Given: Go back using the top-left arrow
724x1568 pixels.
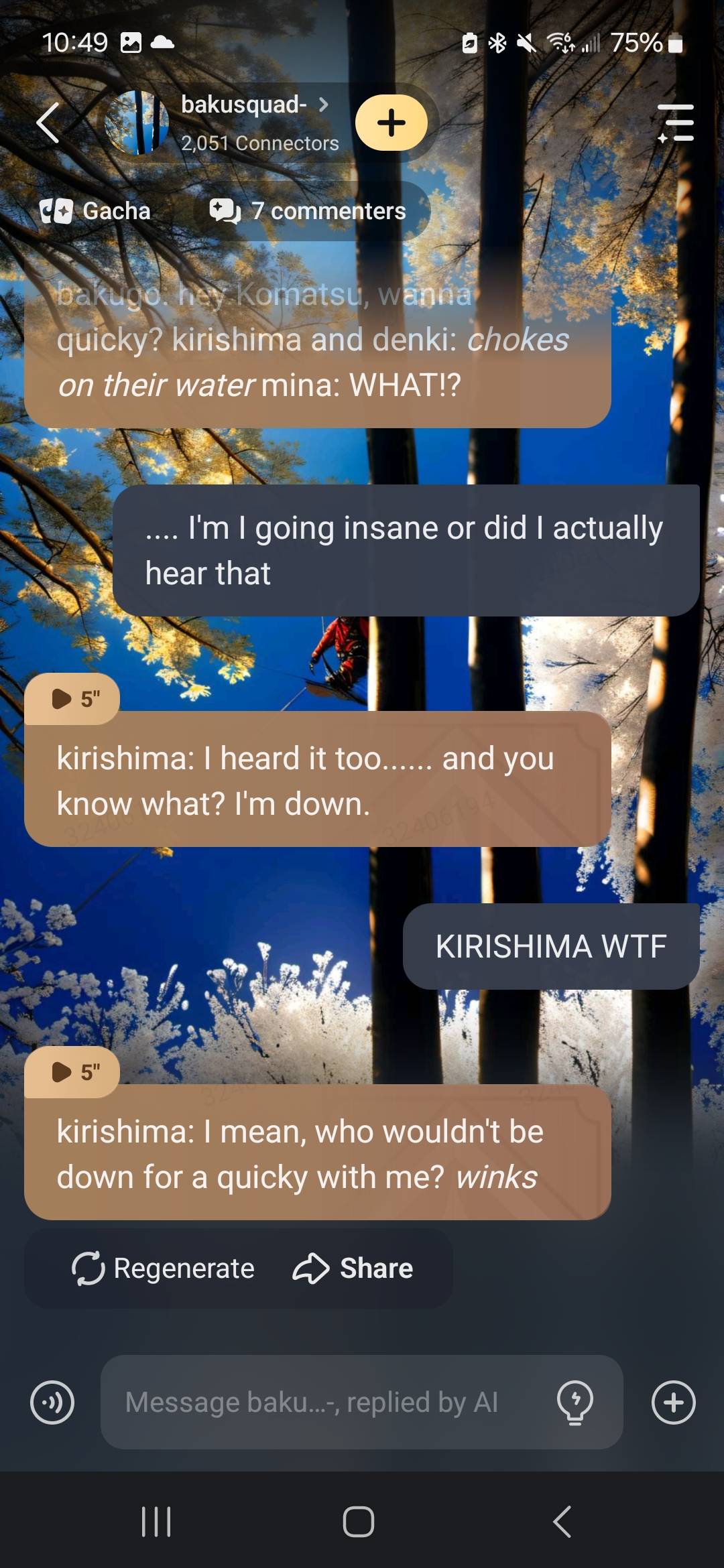Looking at the screenshot, I should (x=48, y=123).
